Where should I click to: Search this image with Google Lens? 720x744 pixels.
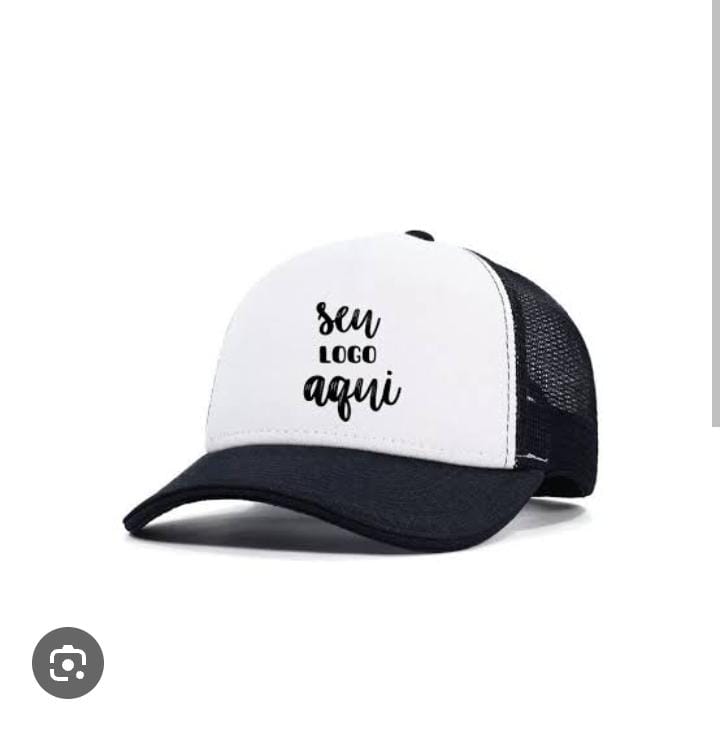point(68,662)
